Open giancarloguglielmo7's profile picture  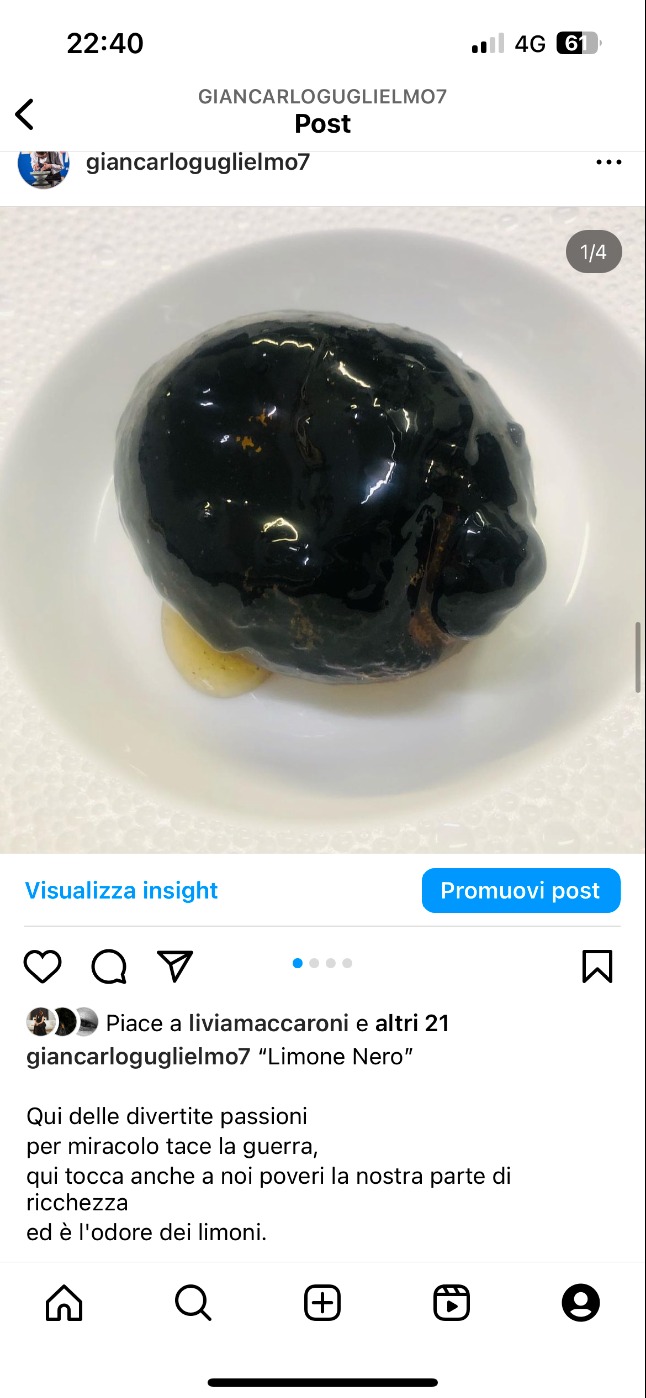[x=43, y=164]
